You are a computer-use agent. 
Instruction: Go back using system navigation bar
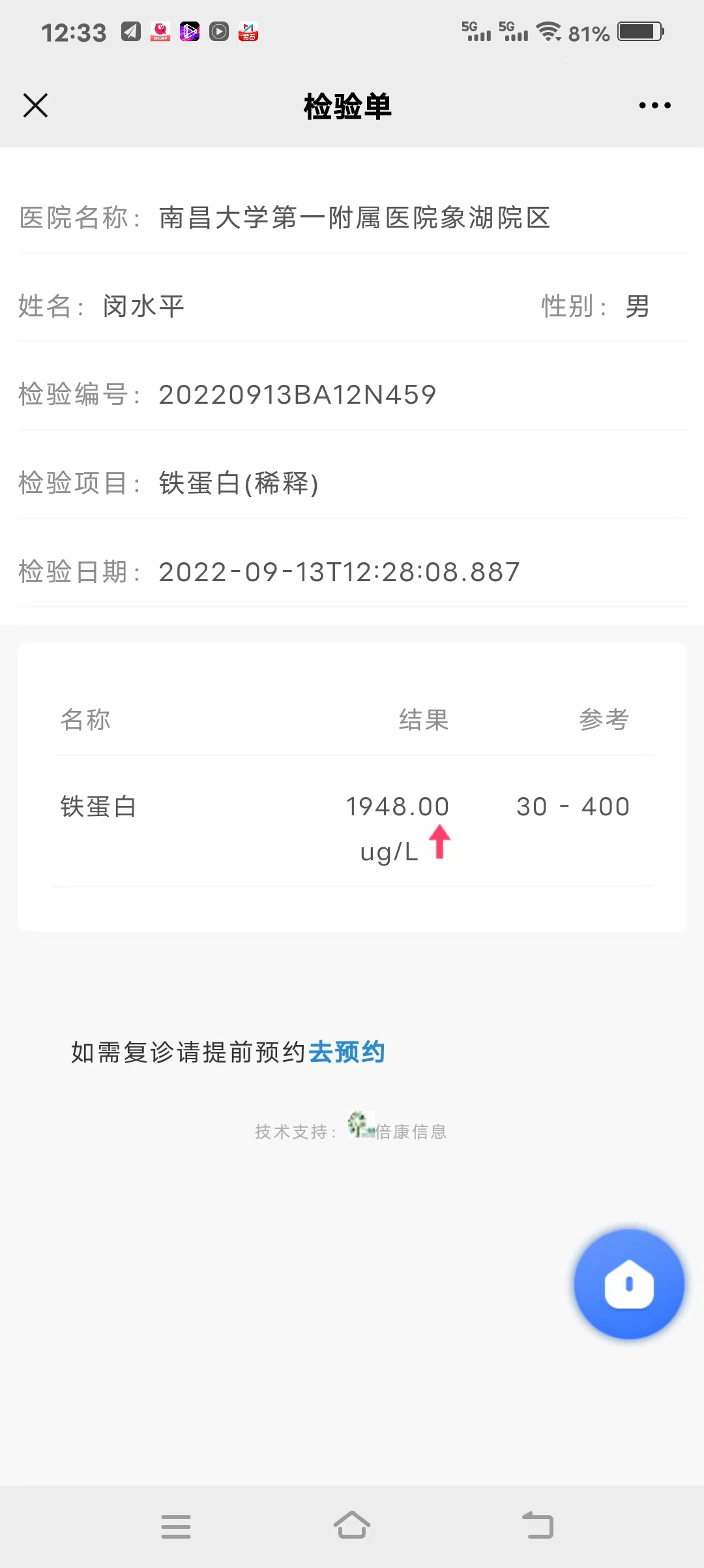click(x=538, y=1526)
